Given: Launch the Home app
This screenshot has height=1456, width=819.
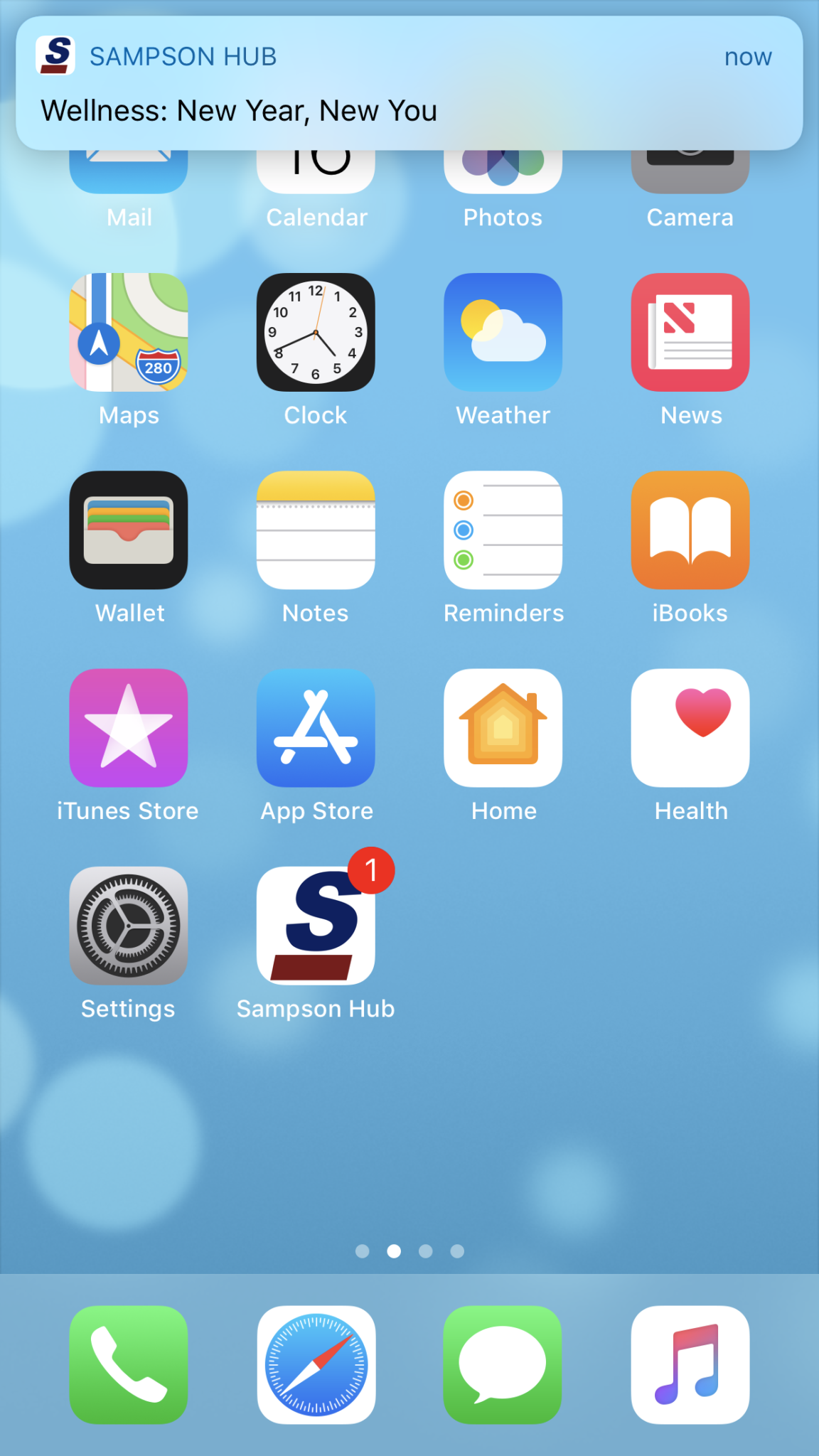Looking at the screenshot, I should click(x=503, y=728).
